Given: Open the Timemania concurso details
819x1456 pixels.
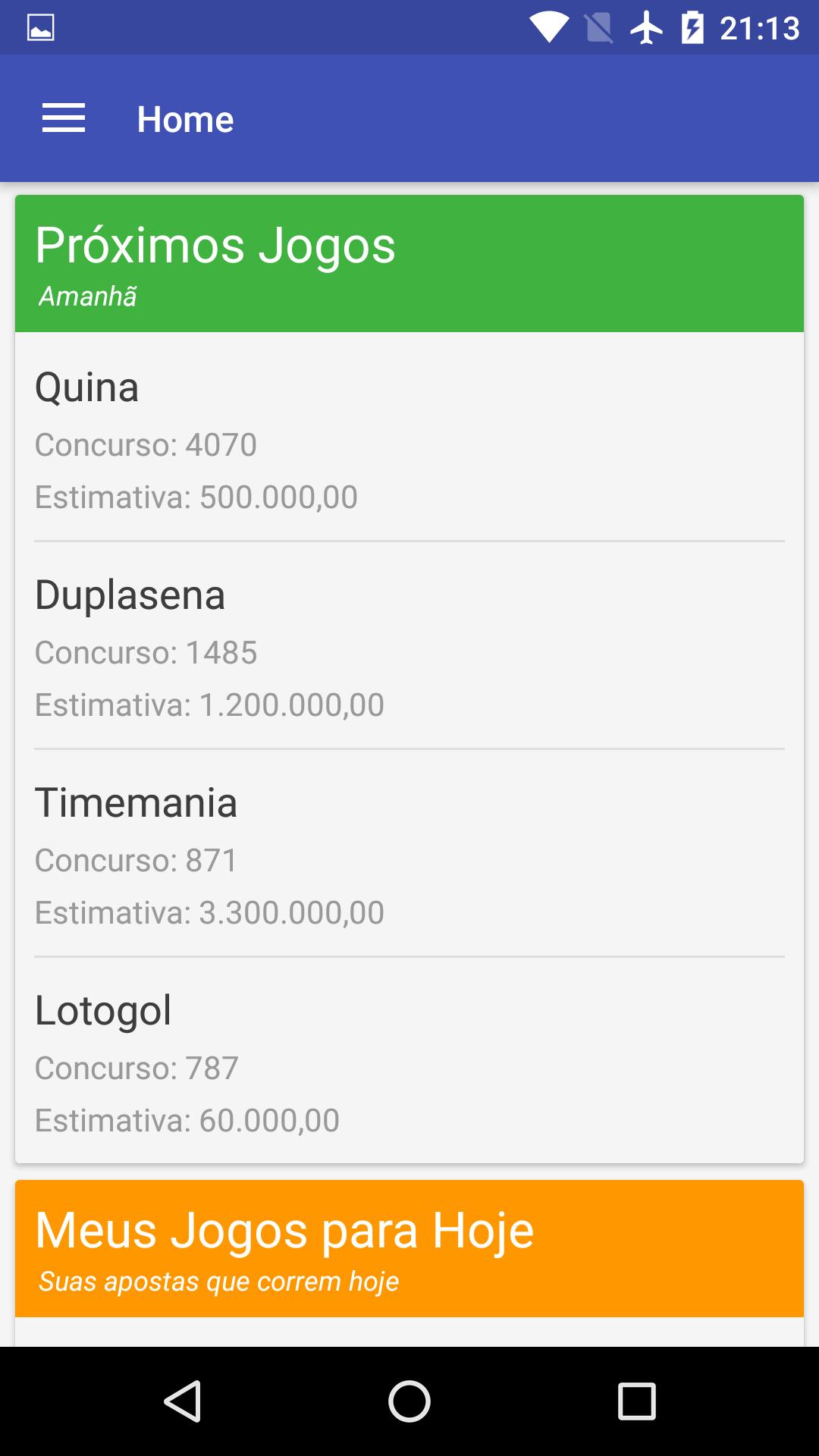Looking at the screenshot, I should pyautogui.click(x=409, y=857).
